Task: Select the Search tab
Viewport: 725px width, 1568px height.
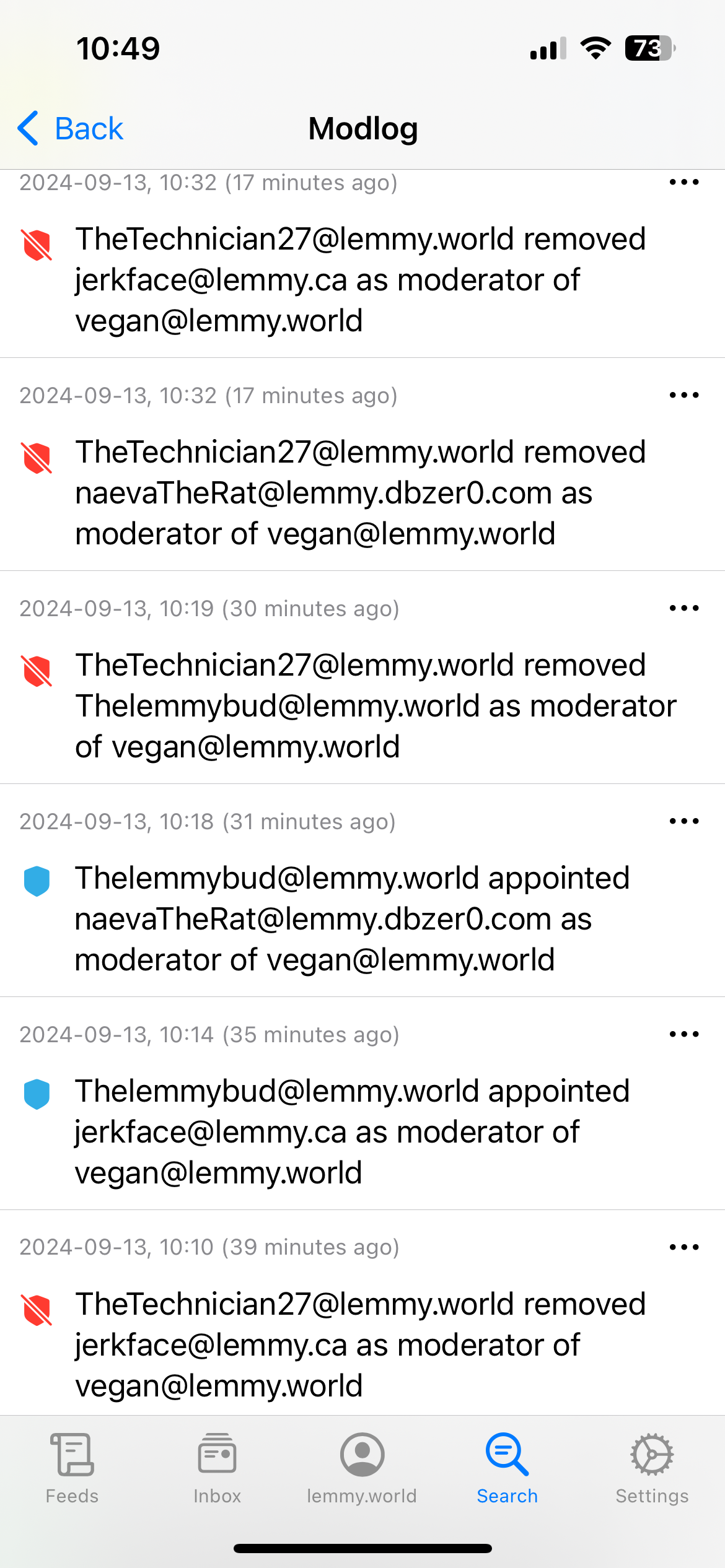Action: pos(507,1469)
